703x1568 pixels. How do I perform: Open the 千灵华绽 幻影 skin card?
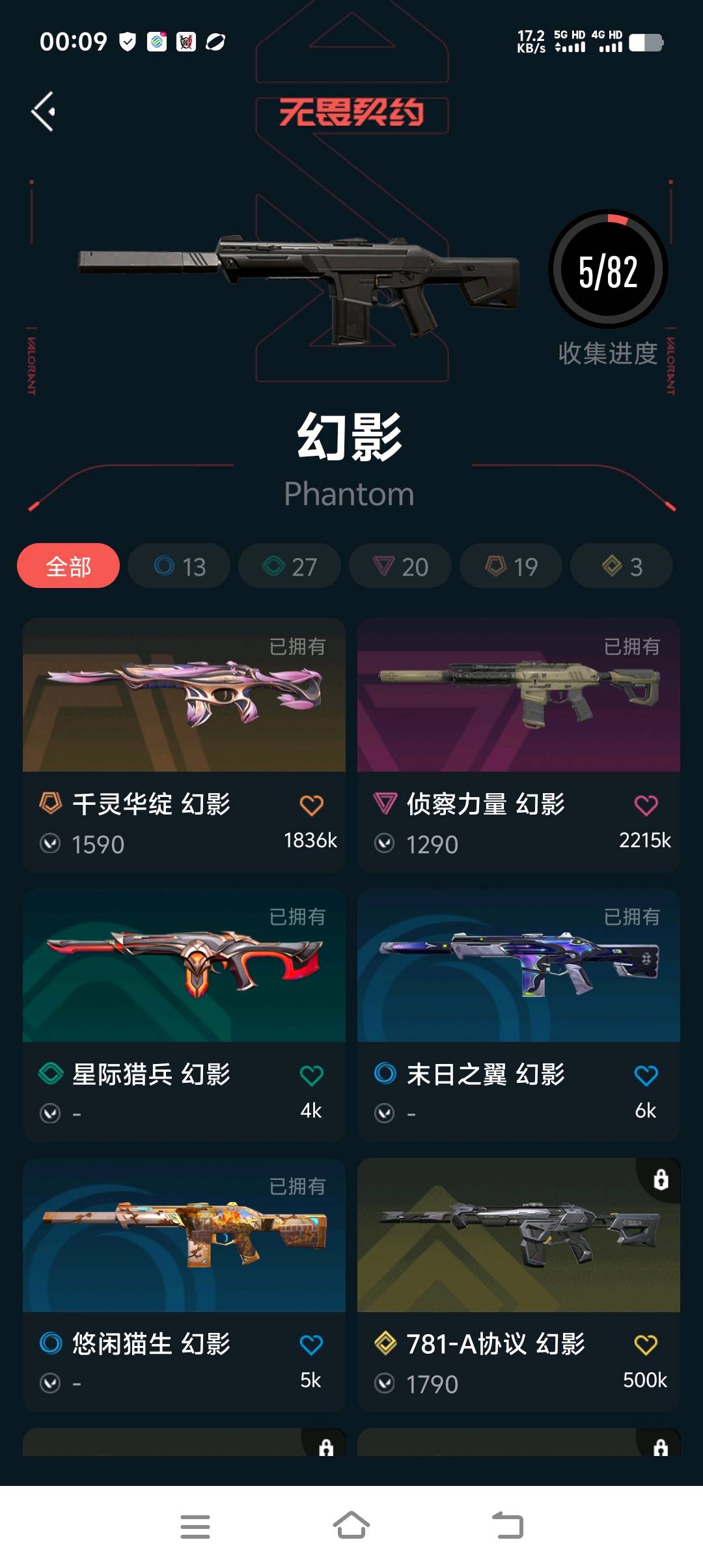[x=184, y=695]
